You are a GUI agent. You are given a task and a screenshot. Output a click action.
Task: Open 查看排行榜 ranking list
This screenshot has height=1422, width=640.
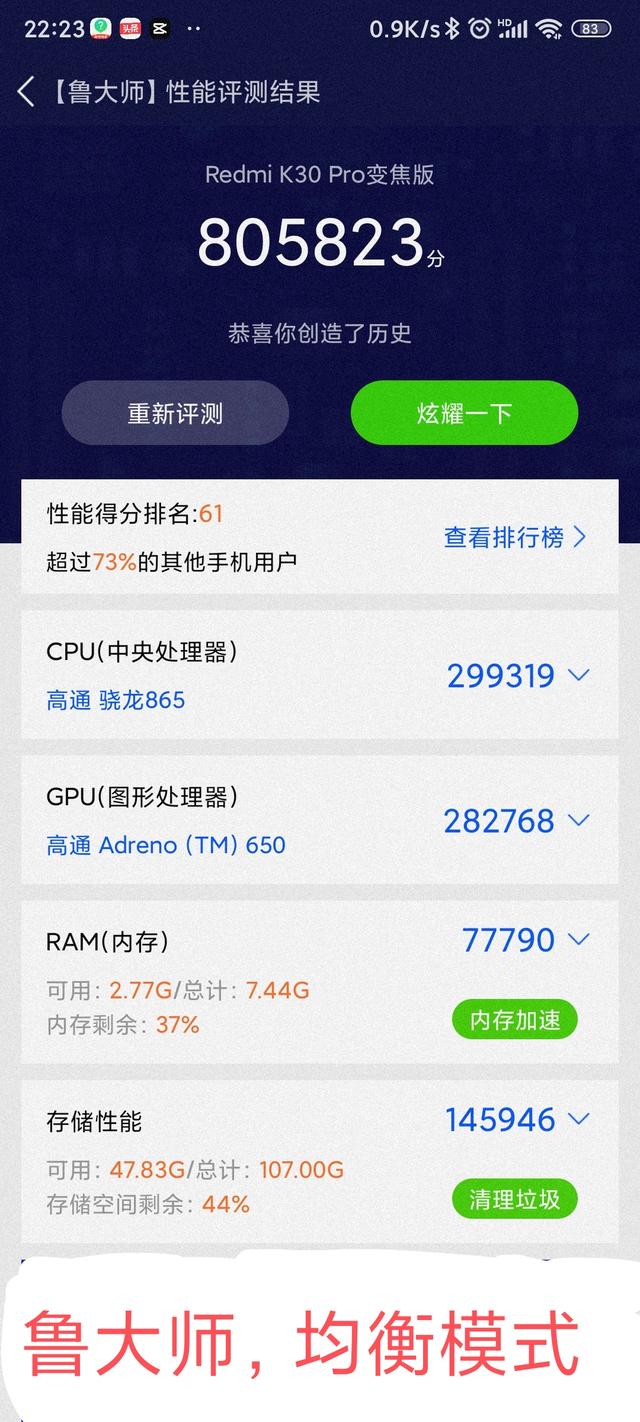pos(514,537)
